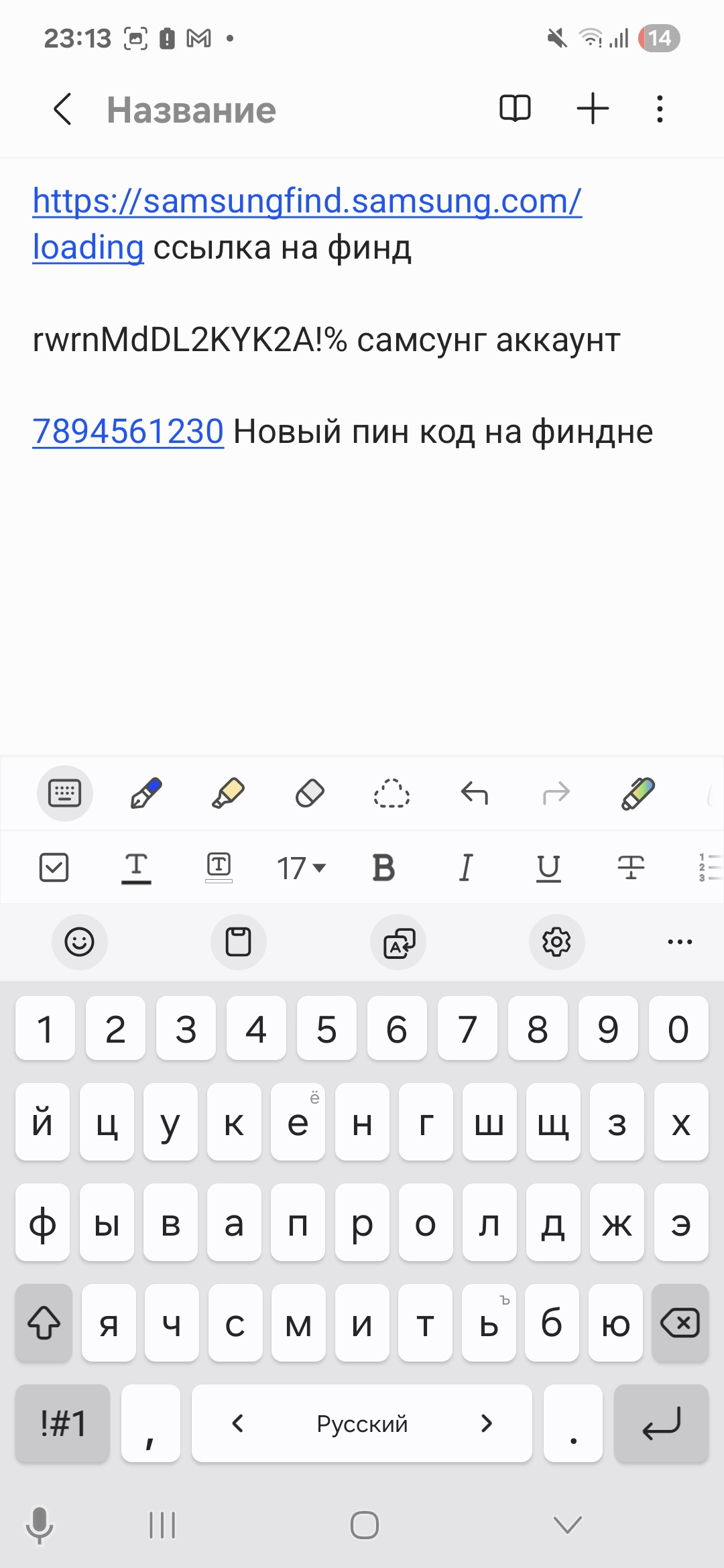This screenshot has width=724, height=1568.
Task: Go back from the note editor
Action: [x=62, y=109]
